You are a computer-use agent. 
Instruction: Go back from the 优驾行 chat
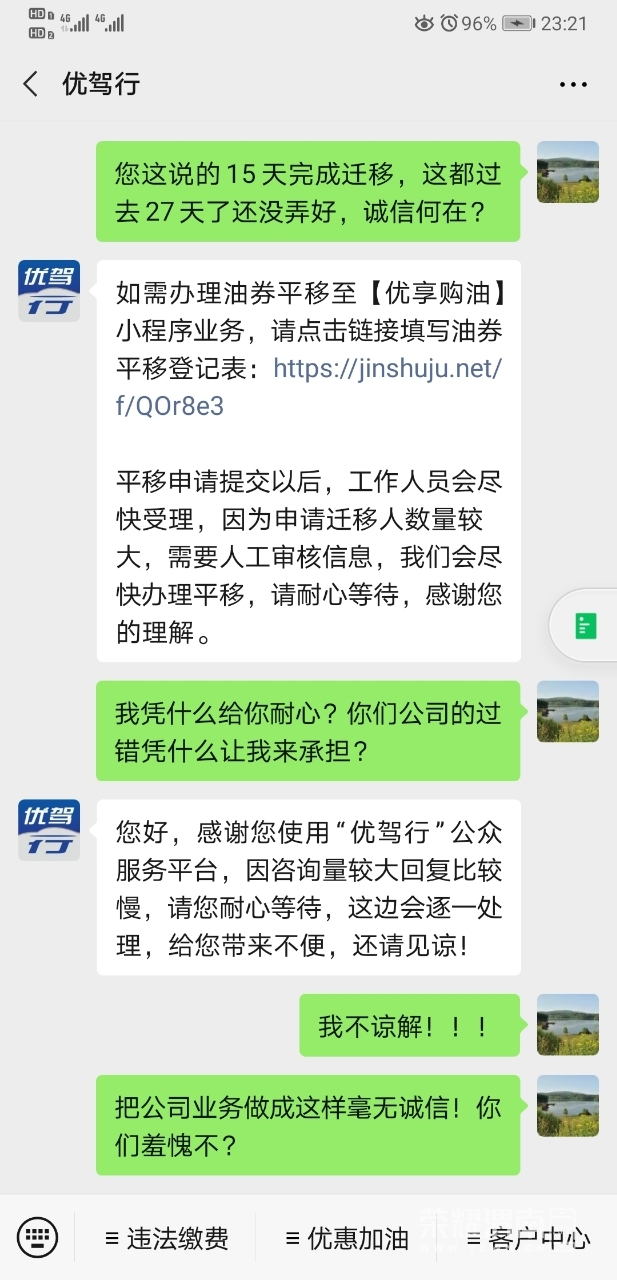(x=30, y=84)
